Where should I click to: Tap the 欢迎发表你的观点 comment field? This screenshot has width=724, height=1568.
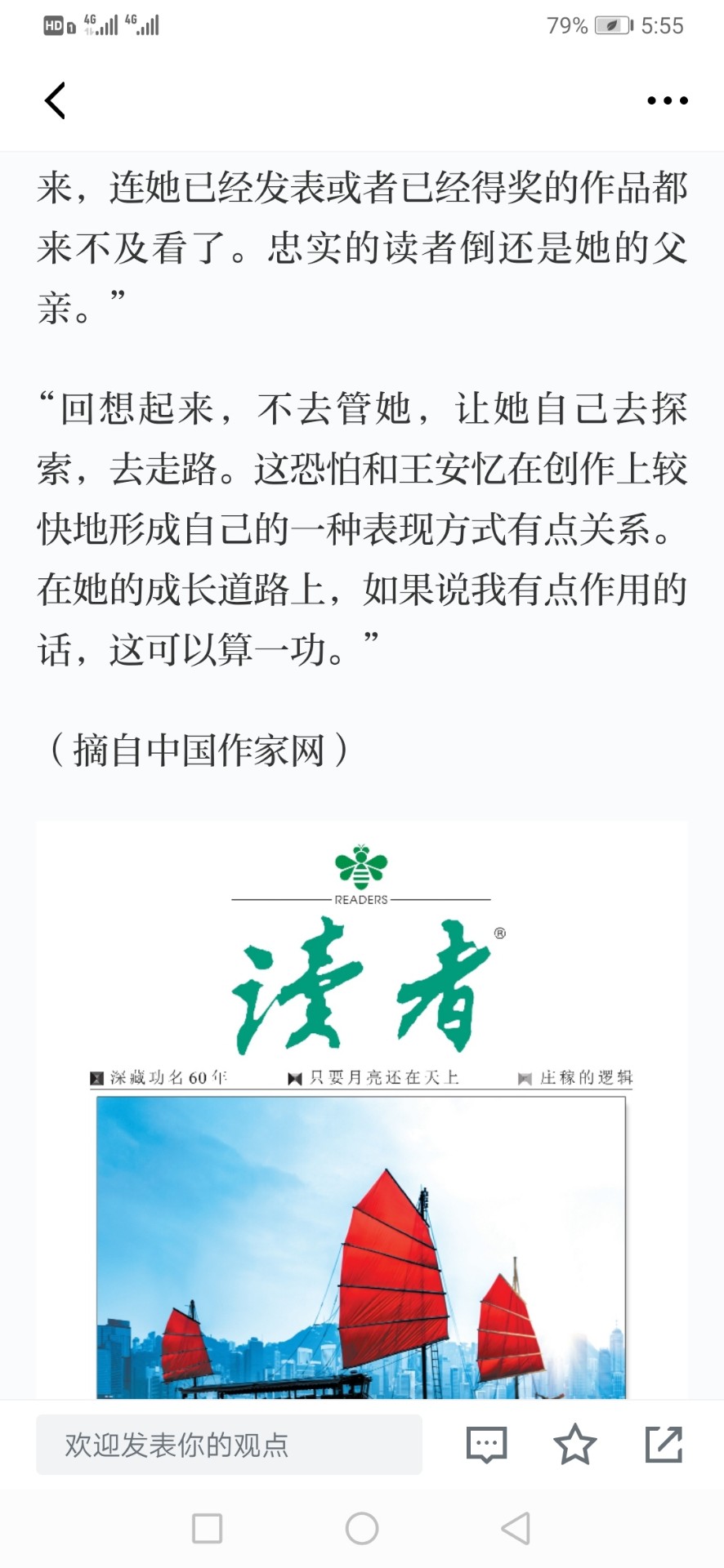229,1445
